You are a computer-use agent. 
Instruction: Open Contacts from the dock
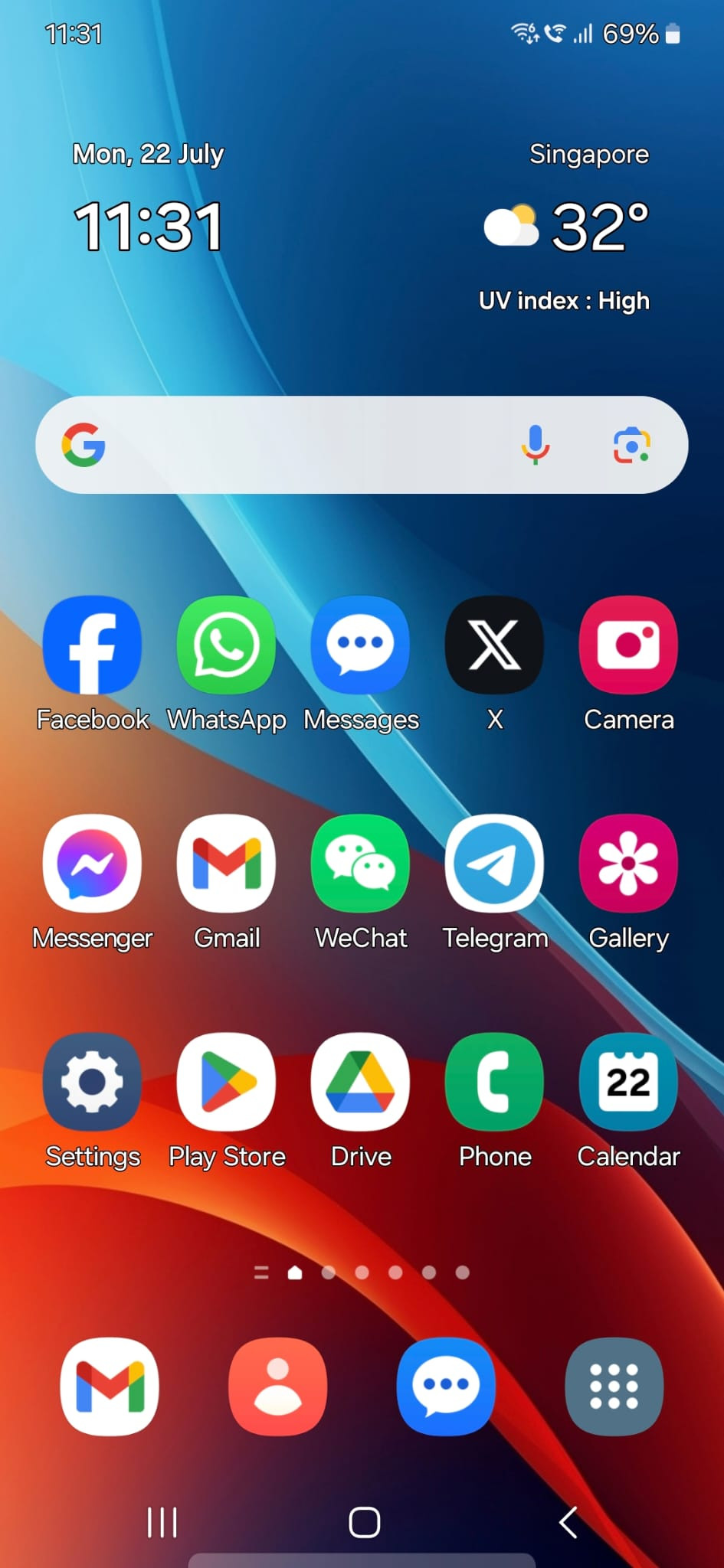pyautogui.click(x=277, y=1386)
